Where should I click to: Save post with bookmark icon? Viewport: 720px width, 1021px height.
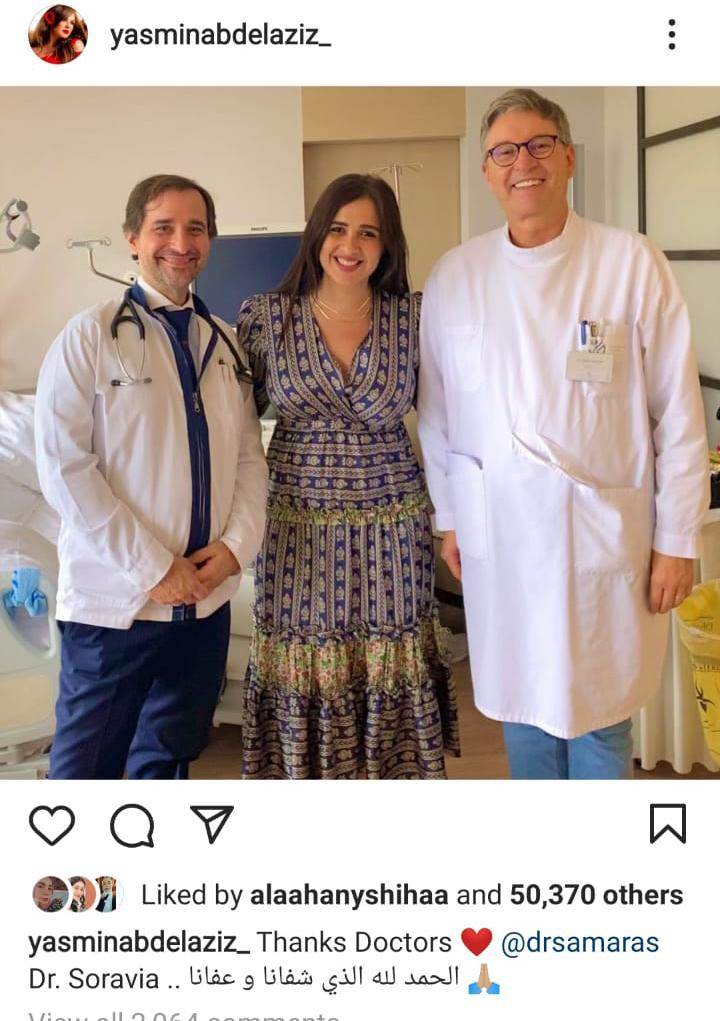coord(667,824)
